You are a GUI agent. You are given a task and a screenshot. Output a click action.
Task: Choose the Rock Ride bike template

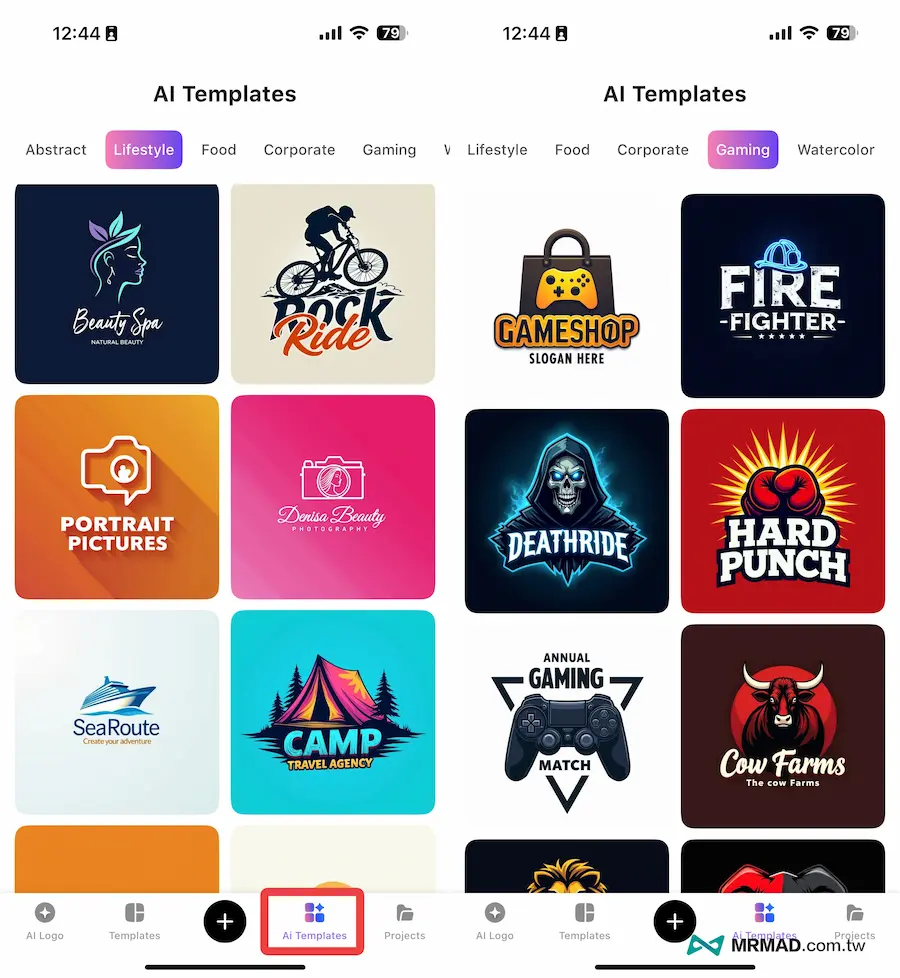coord(333,283)
